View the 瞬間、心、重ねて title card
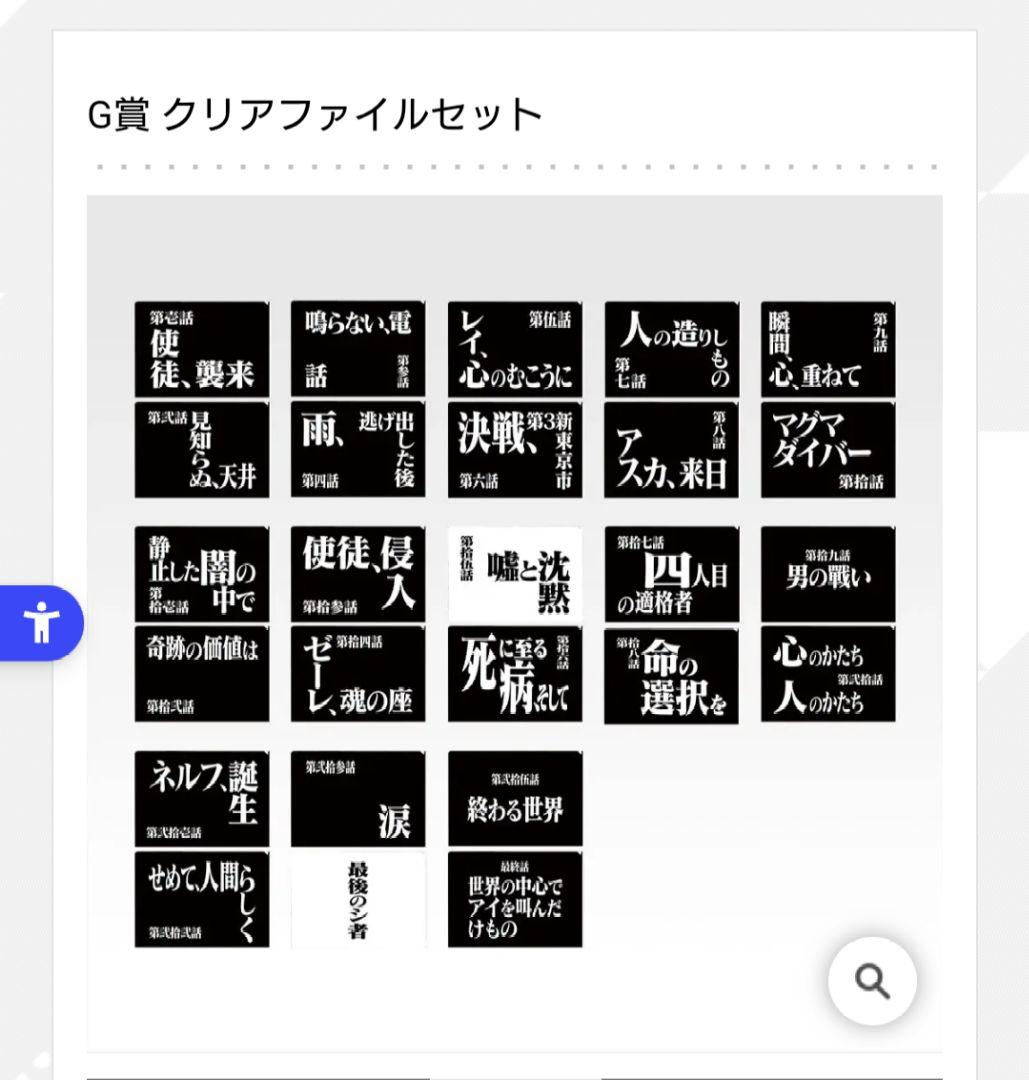Screen dimensions: 1029x1080 (x=827, y=347)
